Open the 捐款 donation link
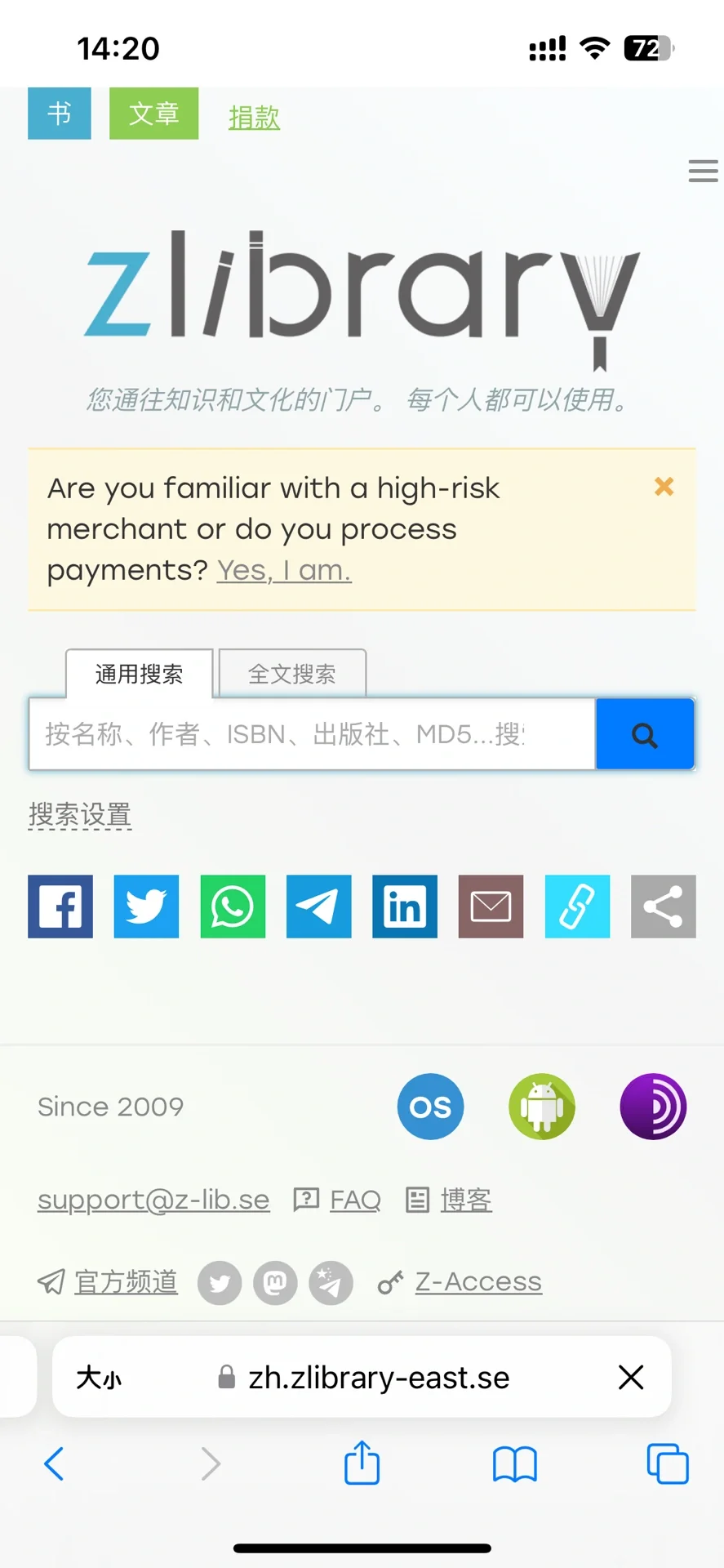 [x=254, y=118]
